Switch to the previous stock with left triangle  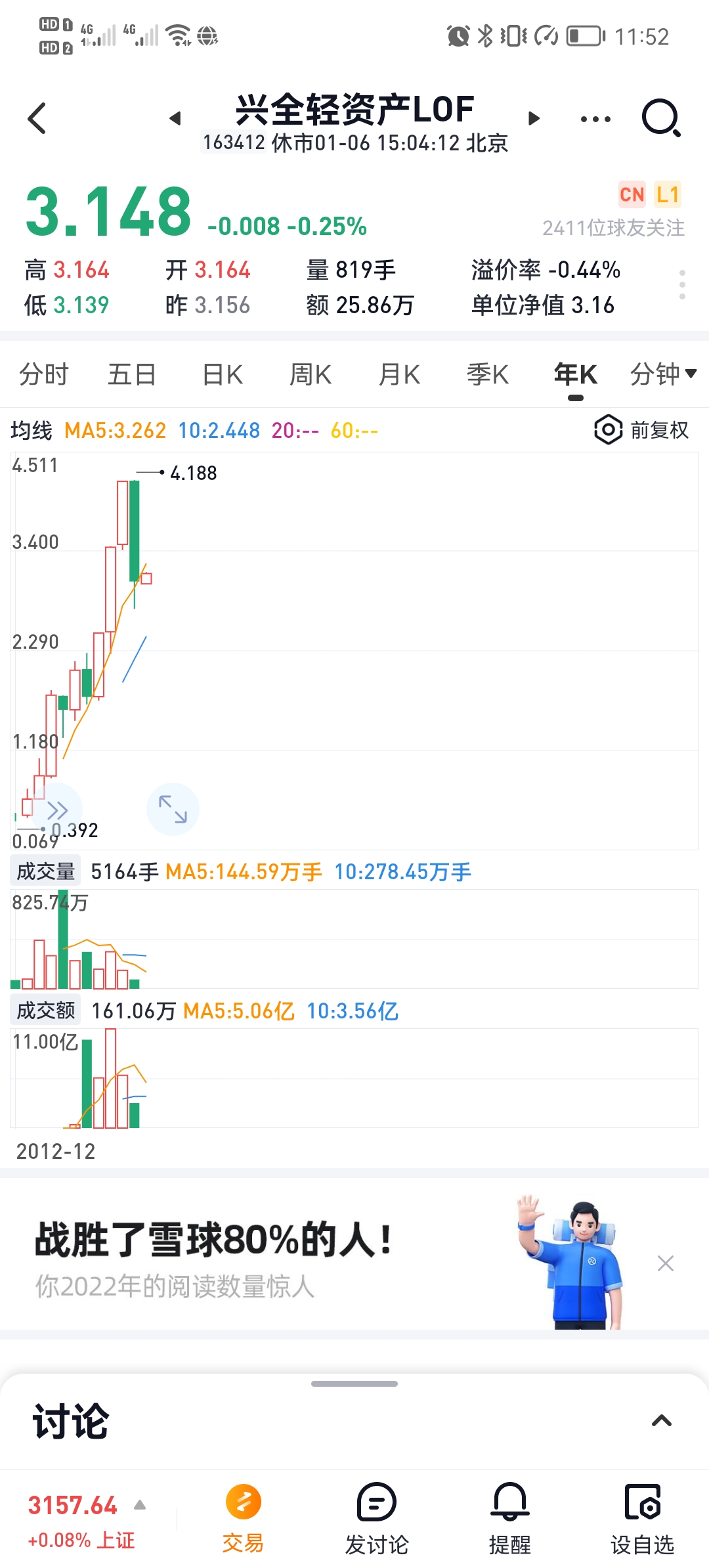[x=175, y=119]
